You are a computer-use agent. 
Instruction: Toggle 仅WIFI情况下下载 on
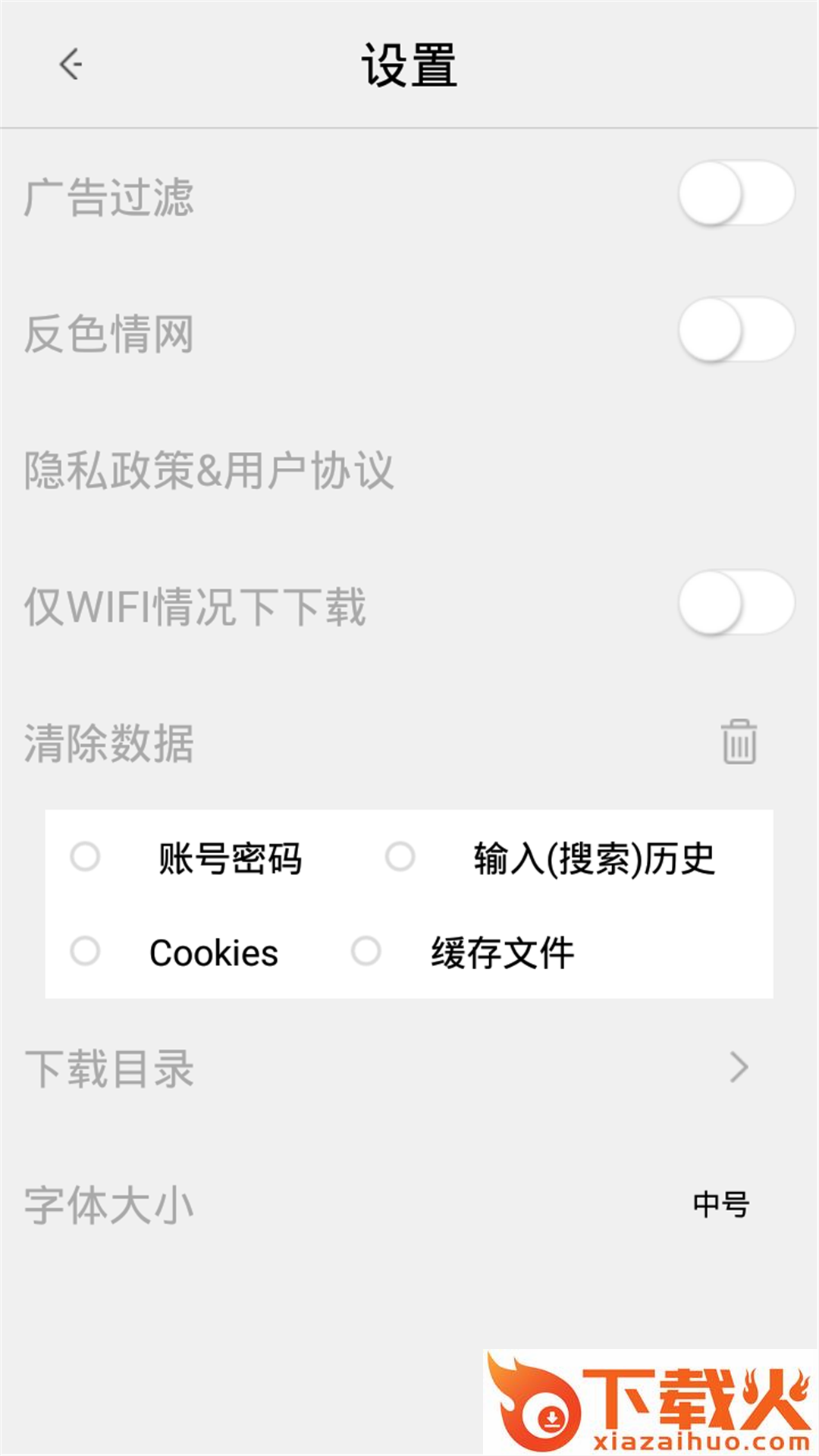pos(736,603)
